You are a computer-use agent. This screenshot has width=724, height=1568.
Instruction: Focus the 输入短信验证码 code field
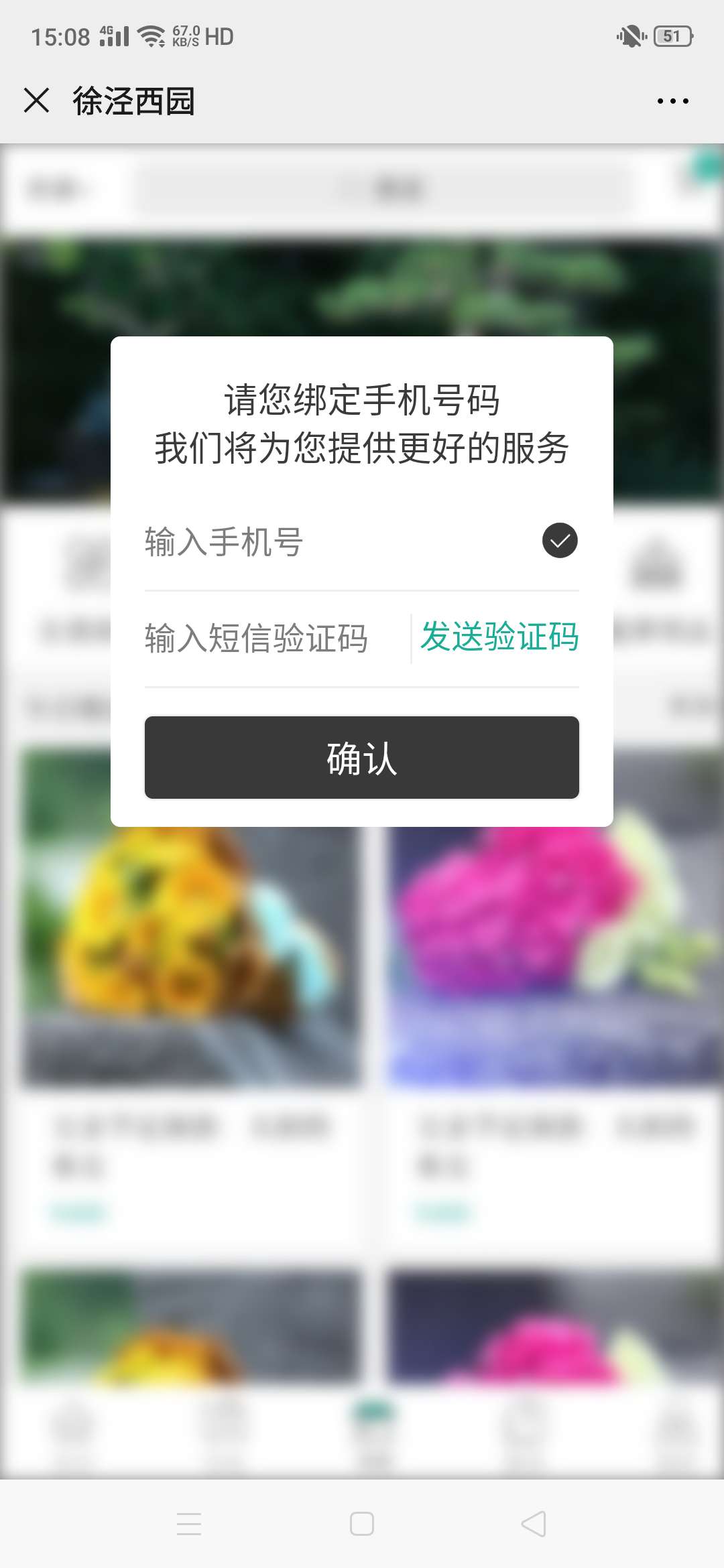[271, 638]
